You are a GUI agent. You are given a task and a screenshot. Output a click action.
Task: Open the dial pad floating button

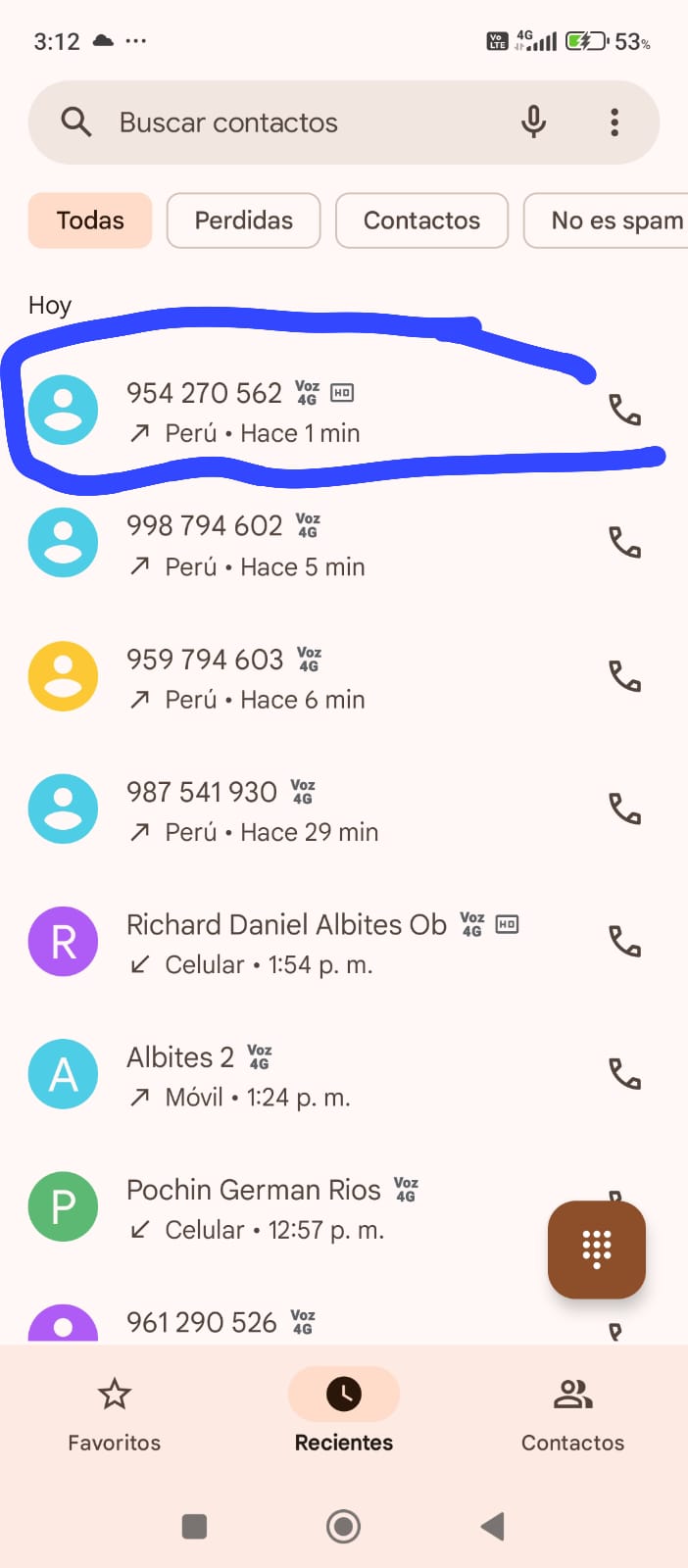[596, 1249]
